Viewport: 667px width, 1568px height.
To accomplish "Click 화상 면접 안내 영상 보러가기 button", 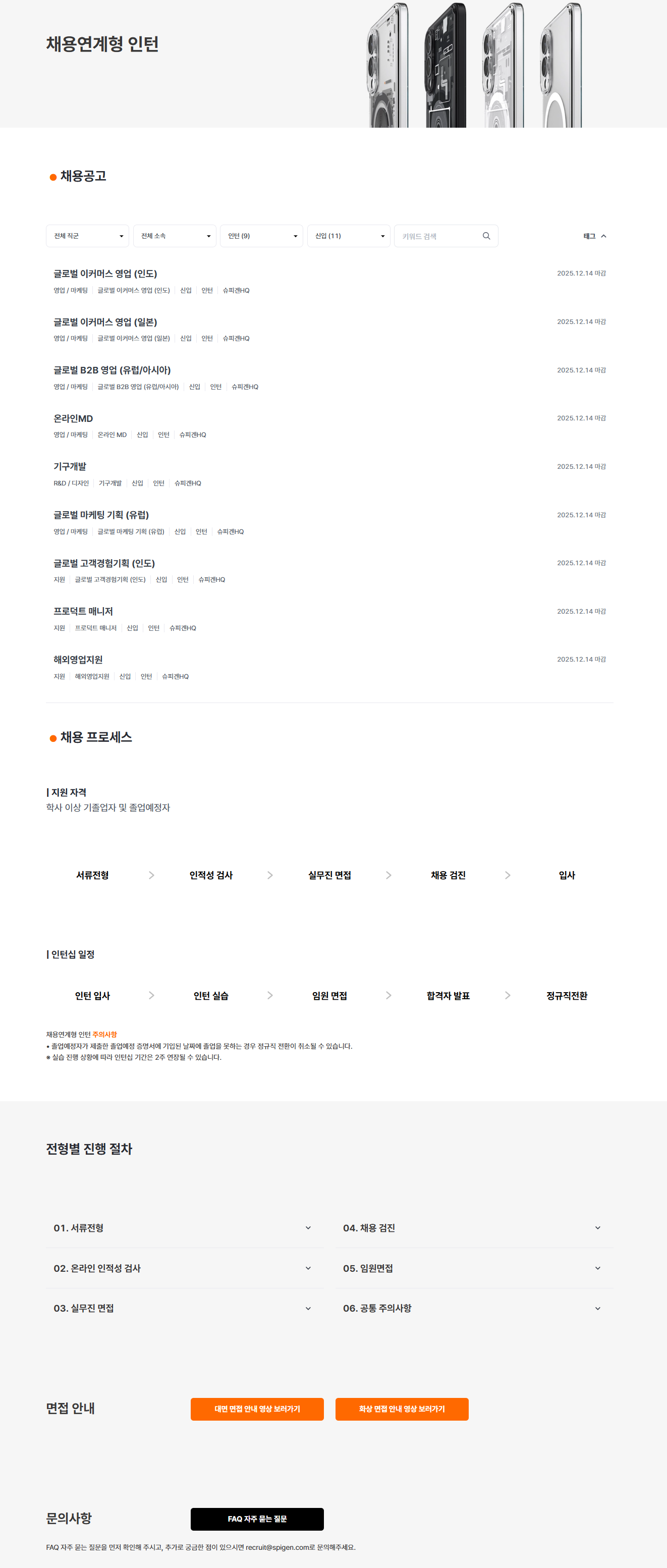I will tap(402, 1409).
